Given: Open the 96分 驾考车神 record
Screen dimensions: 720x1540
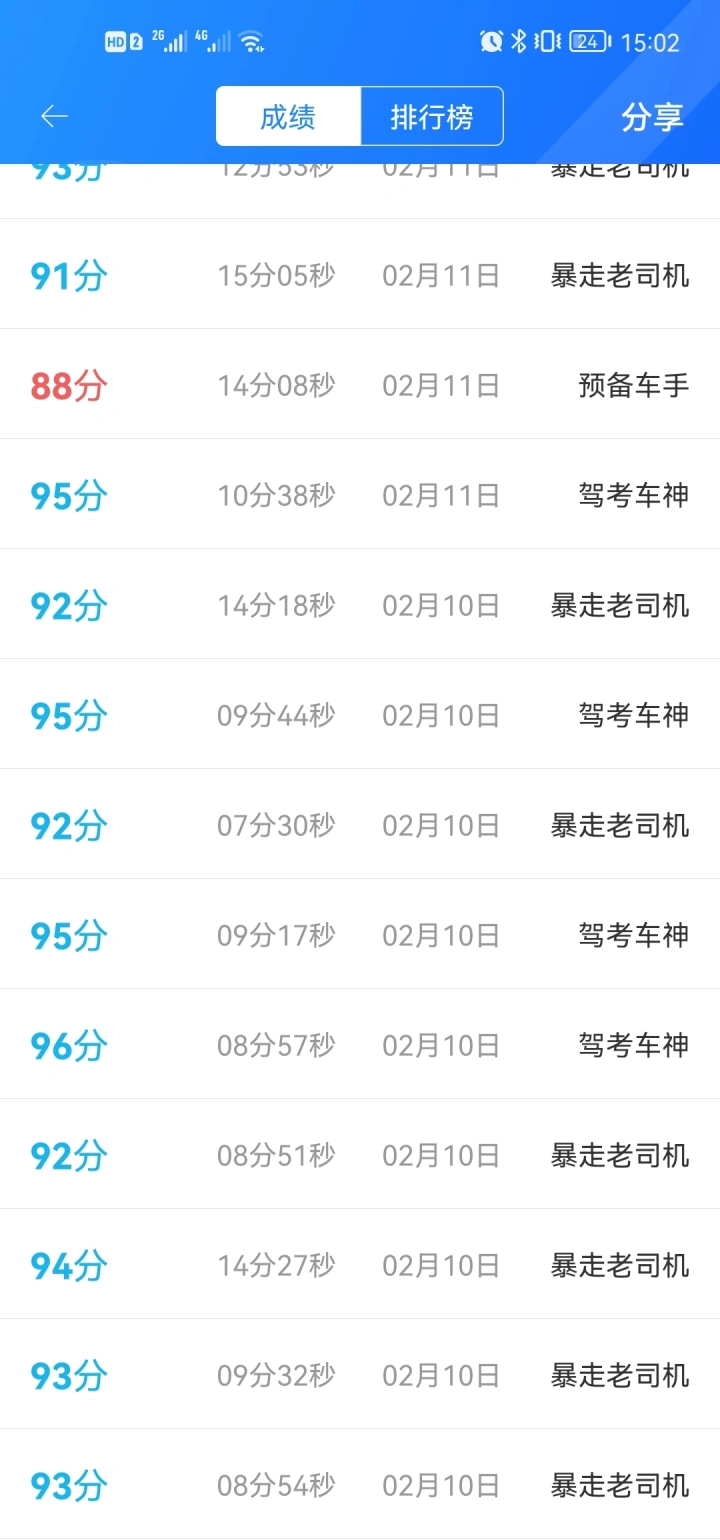Looking at the screenshot, I should click(x=360, y=1044).
